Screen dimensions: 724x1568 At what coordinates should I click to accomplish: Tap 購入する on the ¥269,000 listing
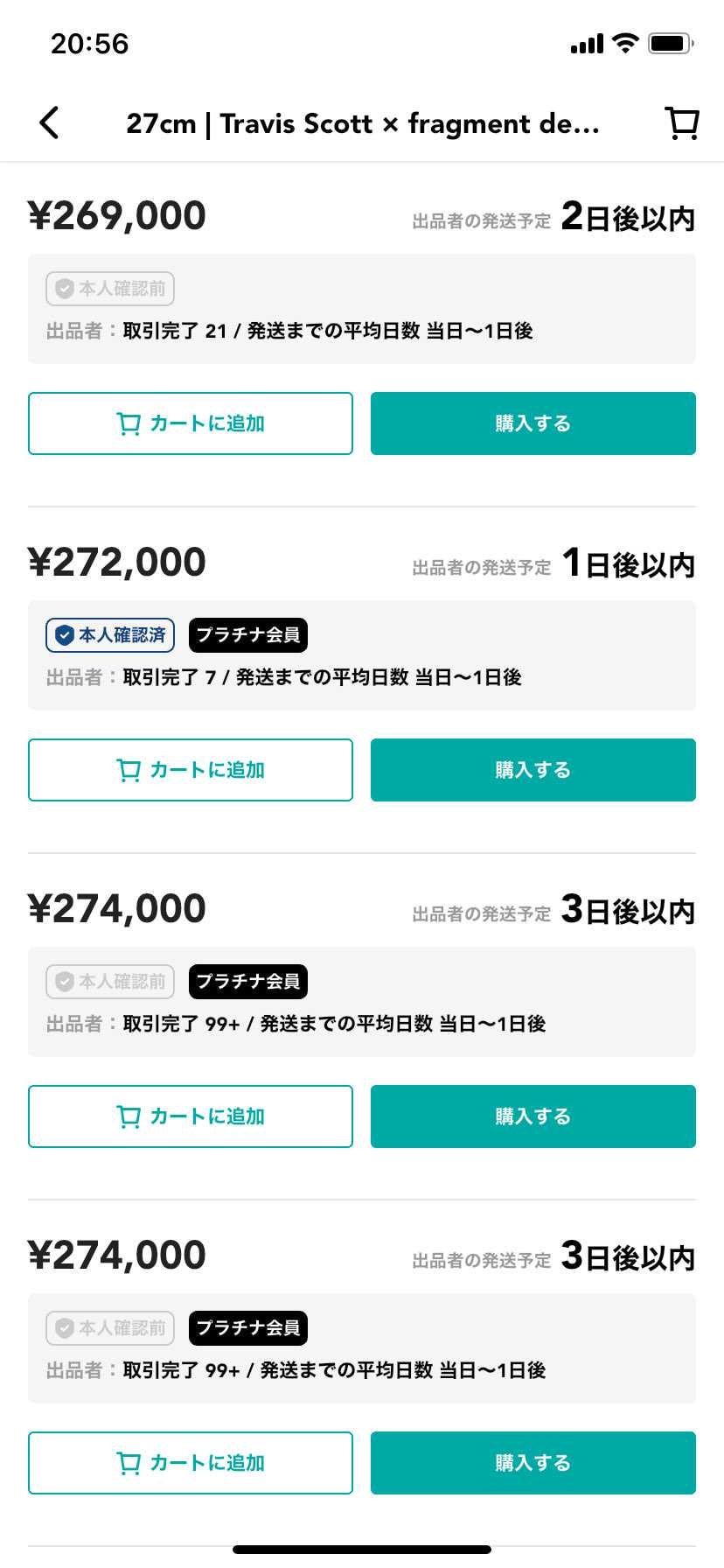click(x=532, y=423)
